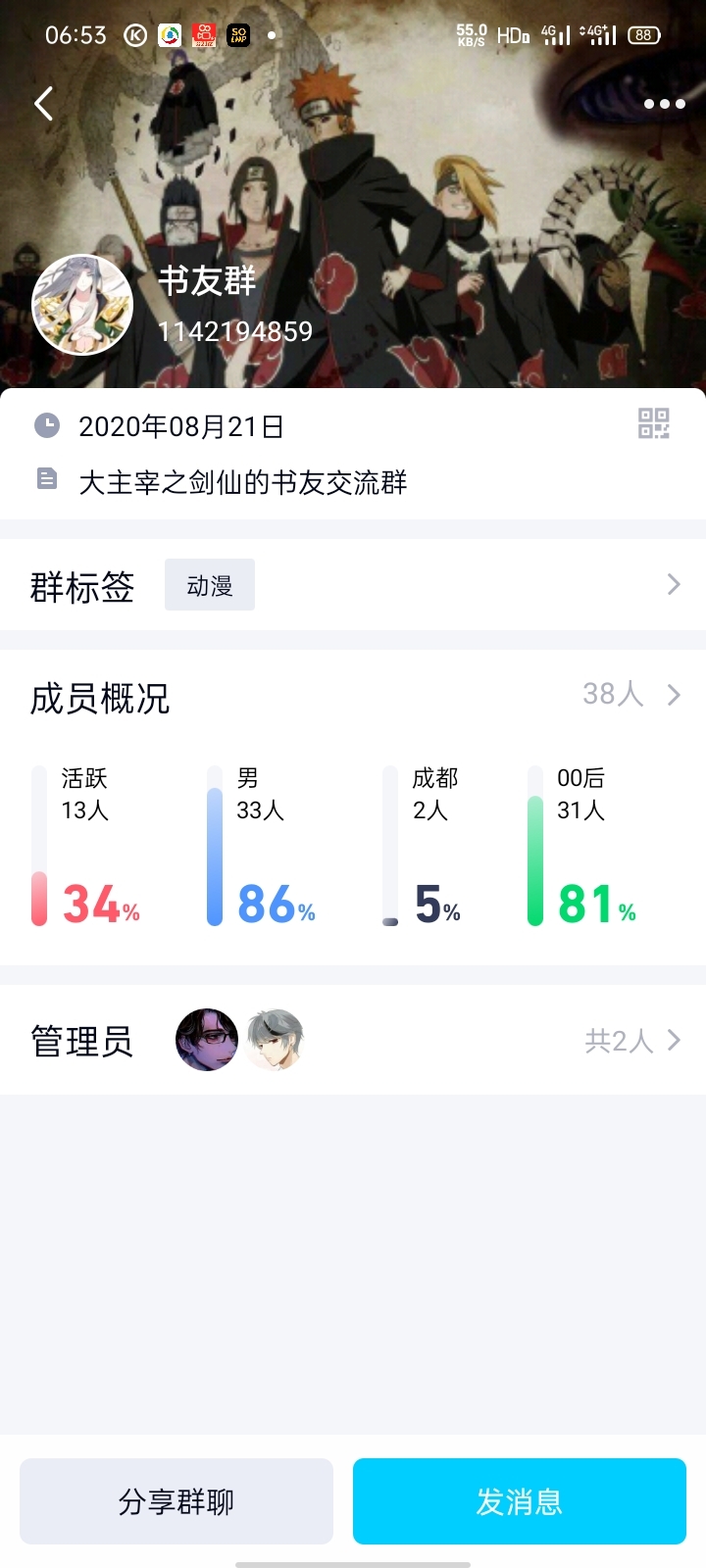Go back using the top-left arrow
Viewport: 706px width, 1568px height.
43,103
